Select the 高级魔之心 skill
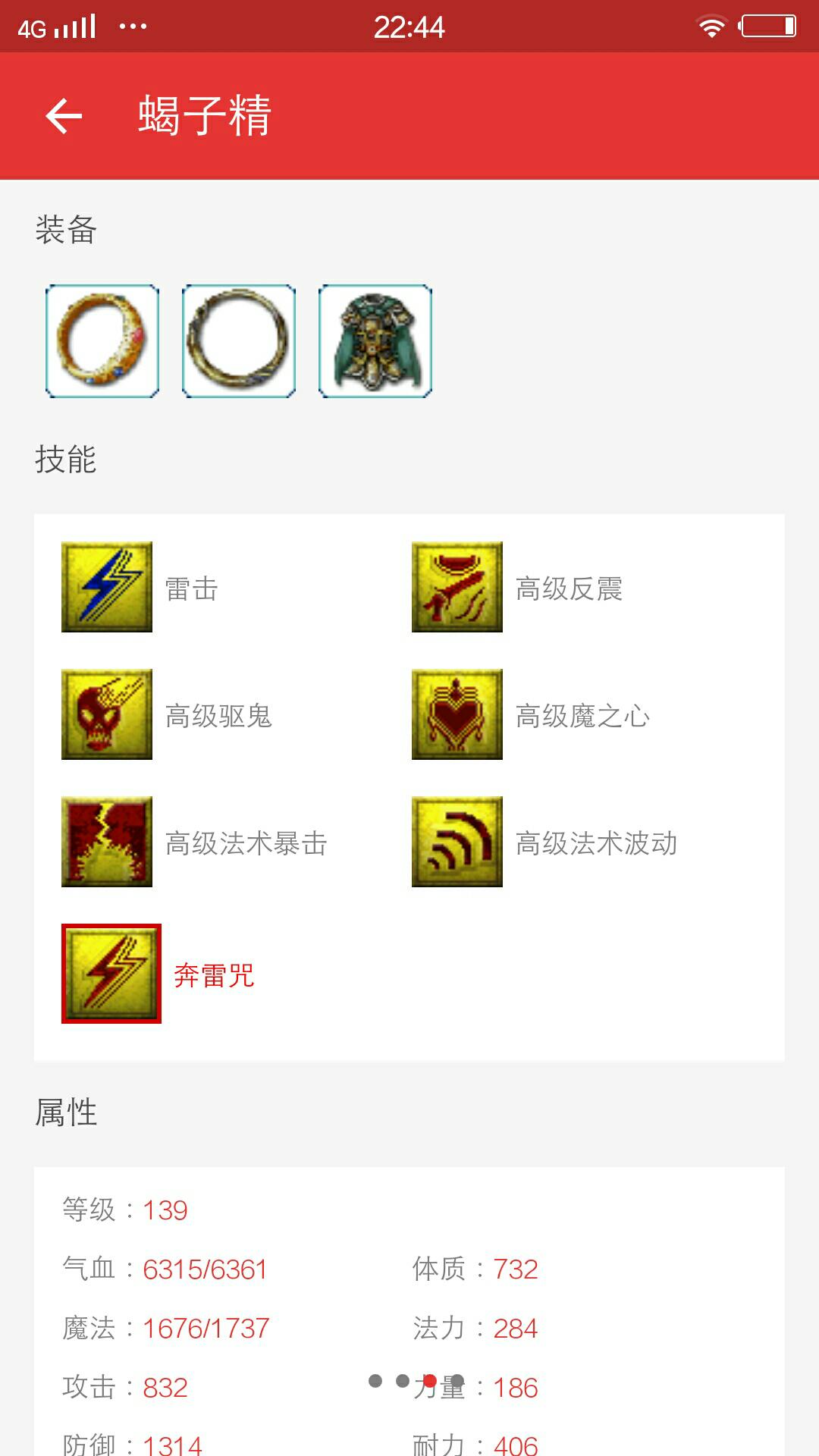The image size is (819, 1456). pos(457,714)
